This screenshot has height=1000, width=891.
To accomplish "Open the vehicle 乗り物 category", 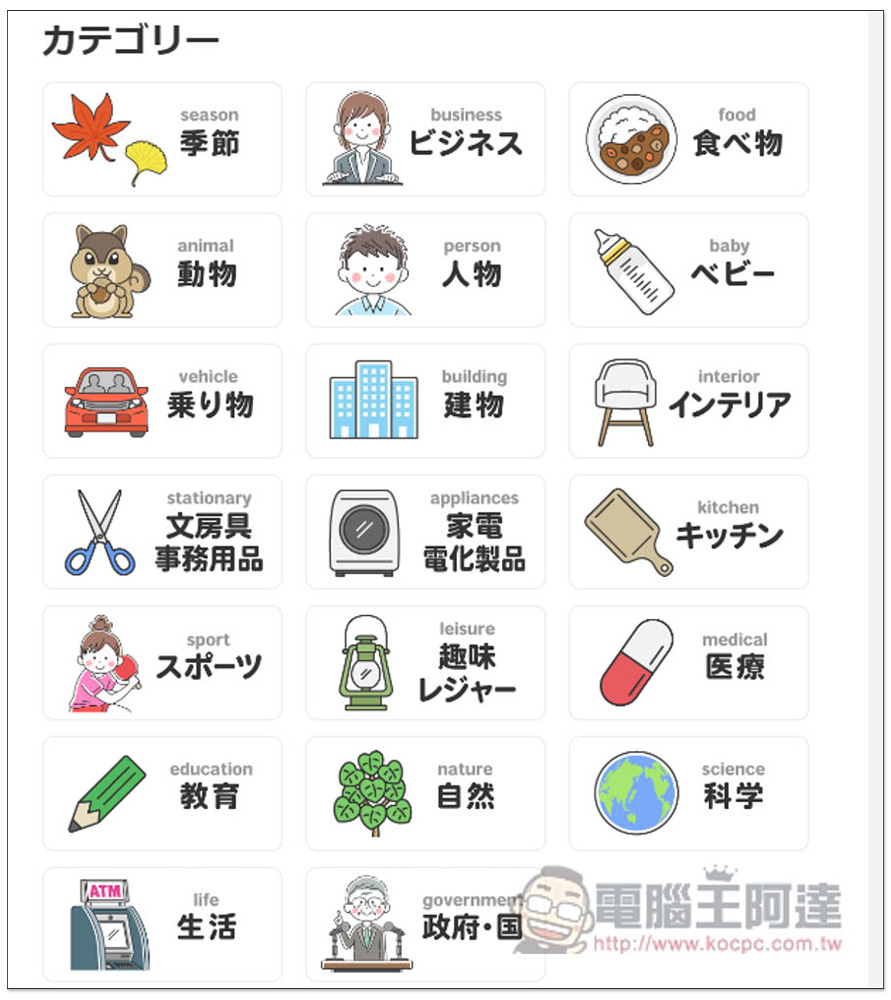I will (162, 401).
